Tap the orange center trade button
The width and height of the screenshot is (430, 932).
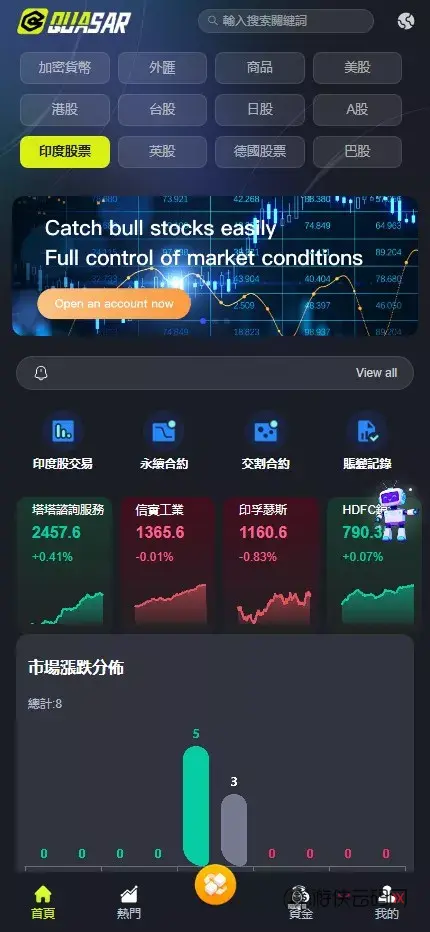click(215, 884)
